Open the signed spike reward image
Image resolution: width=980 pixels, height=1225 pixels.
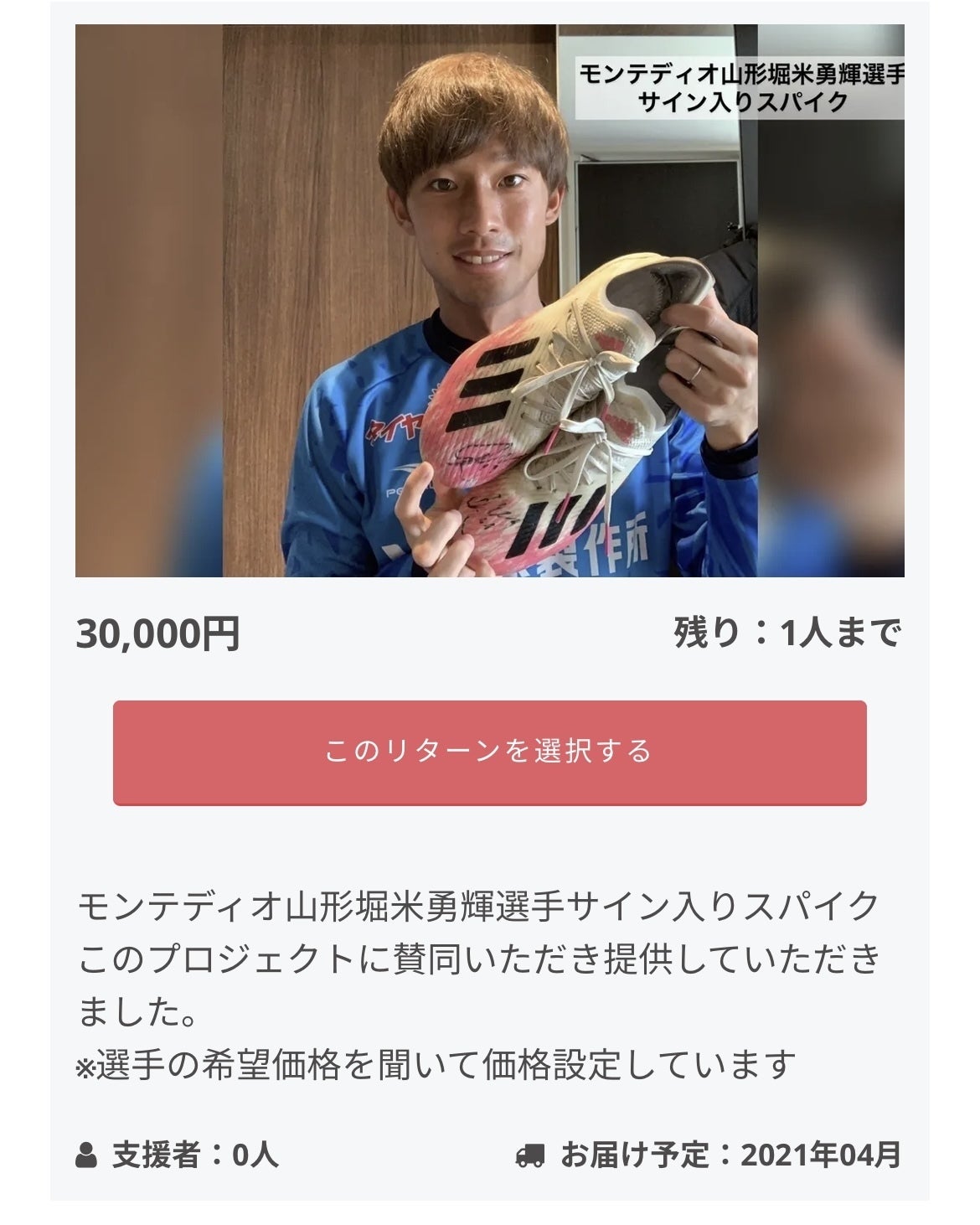[x=489, y=301]
